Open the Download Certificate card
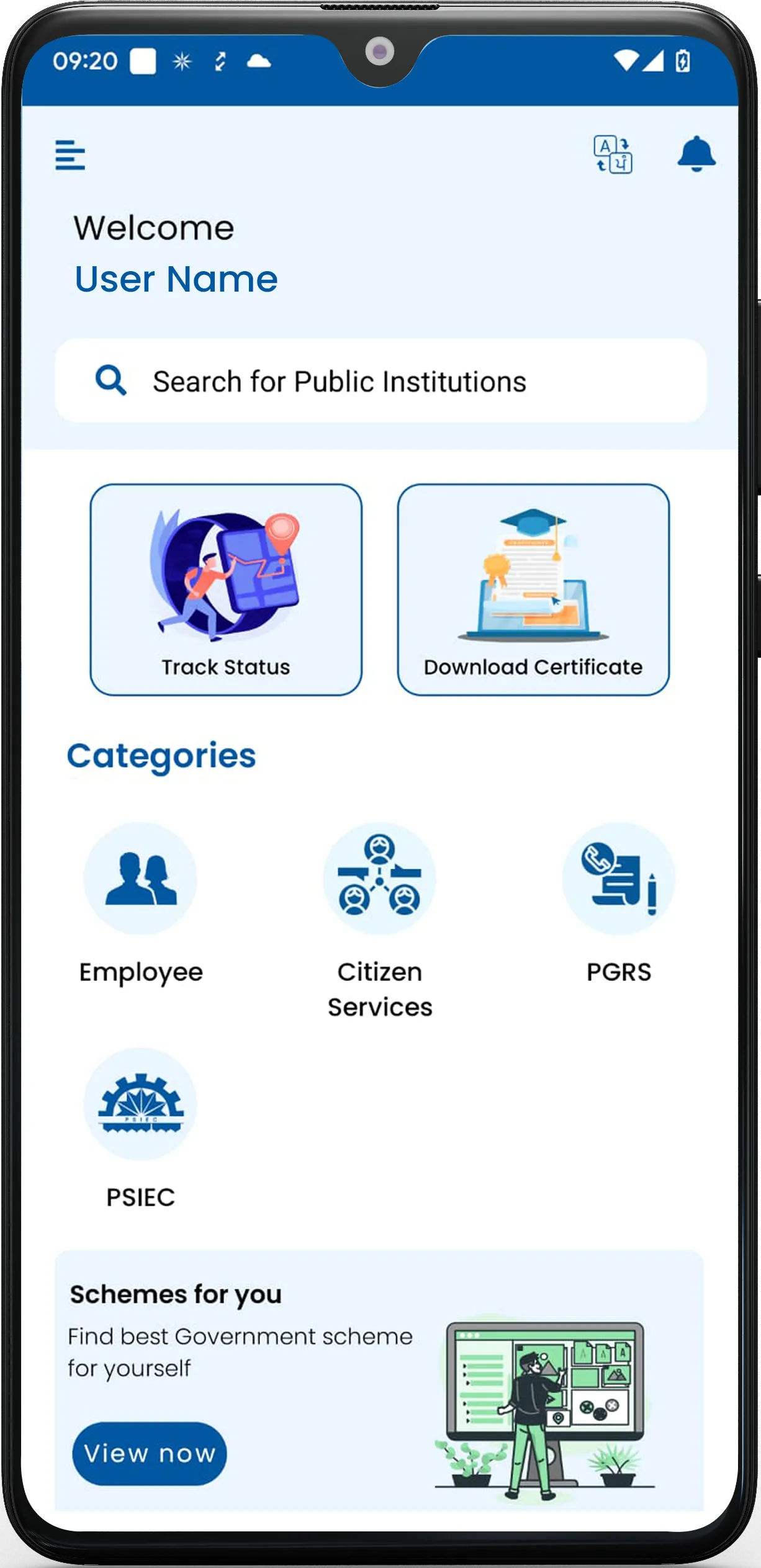Screen dimensions: 761x1568 point(533,589)
